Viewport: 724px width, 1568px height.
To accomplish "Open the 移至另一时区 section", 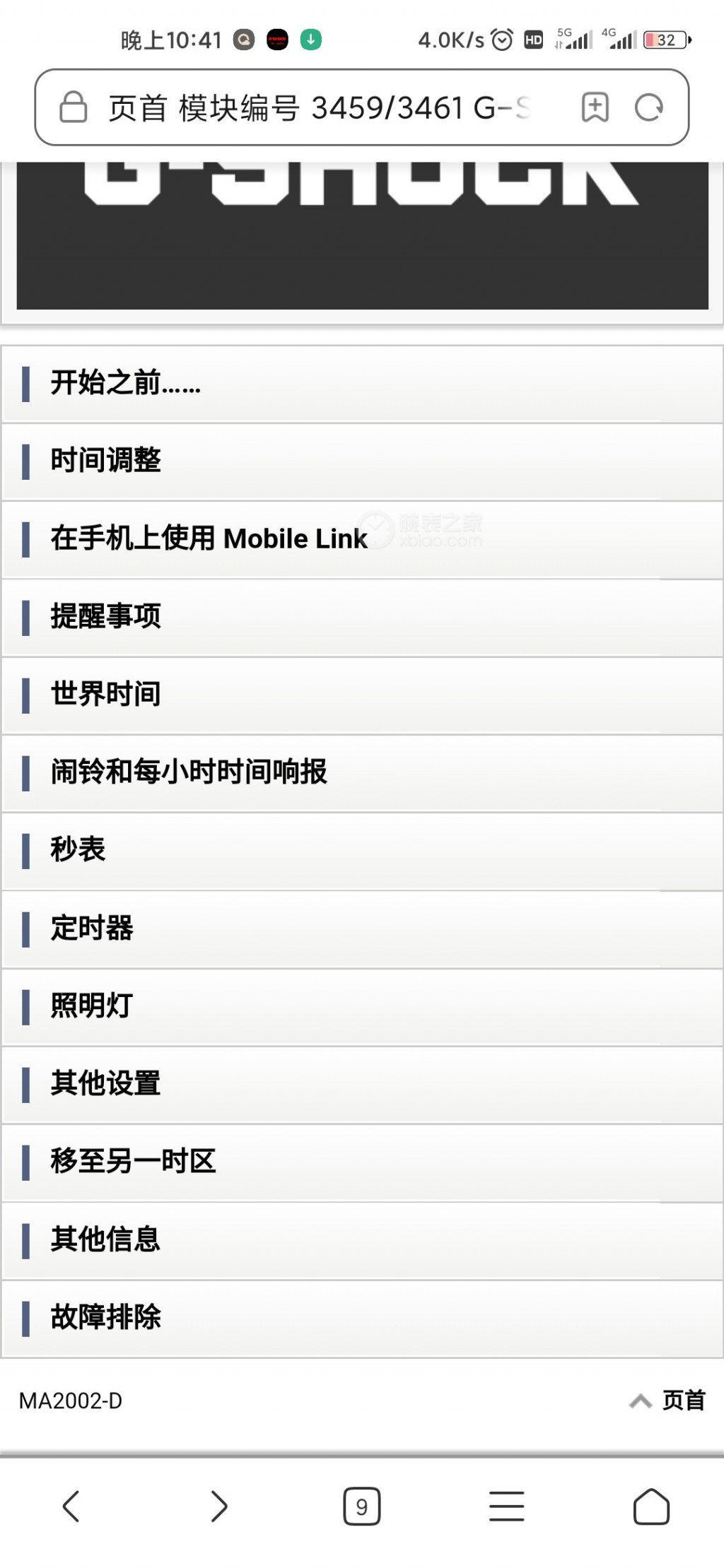I will (x=362, y=1162).
